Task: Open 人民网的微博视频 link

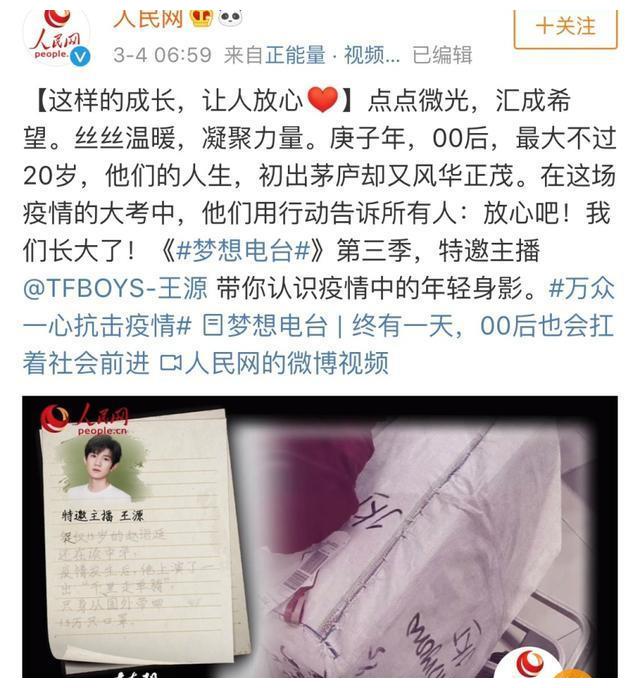Action: click(x=273, y=361)
